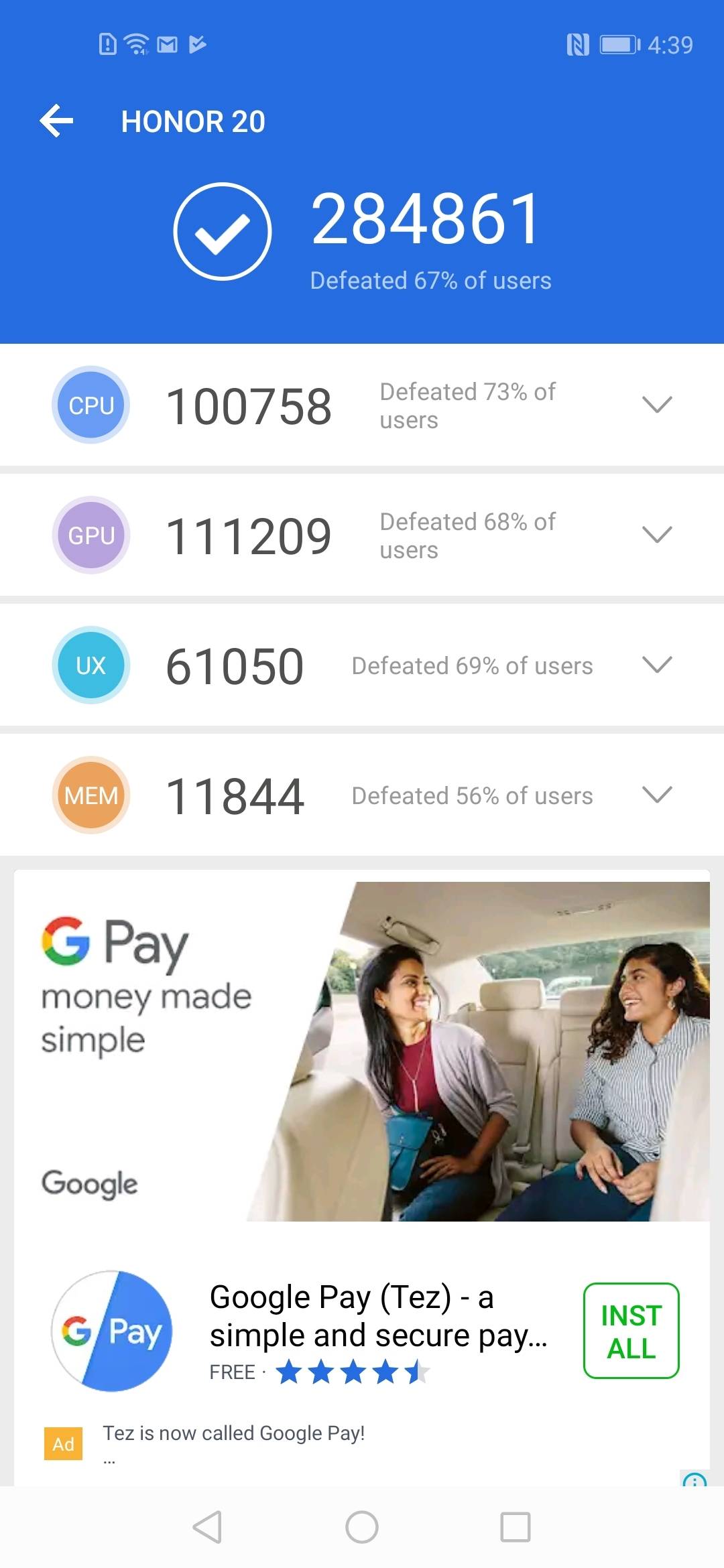Tap the system home button
The image size is (724, 1568).
point(362,1528)
